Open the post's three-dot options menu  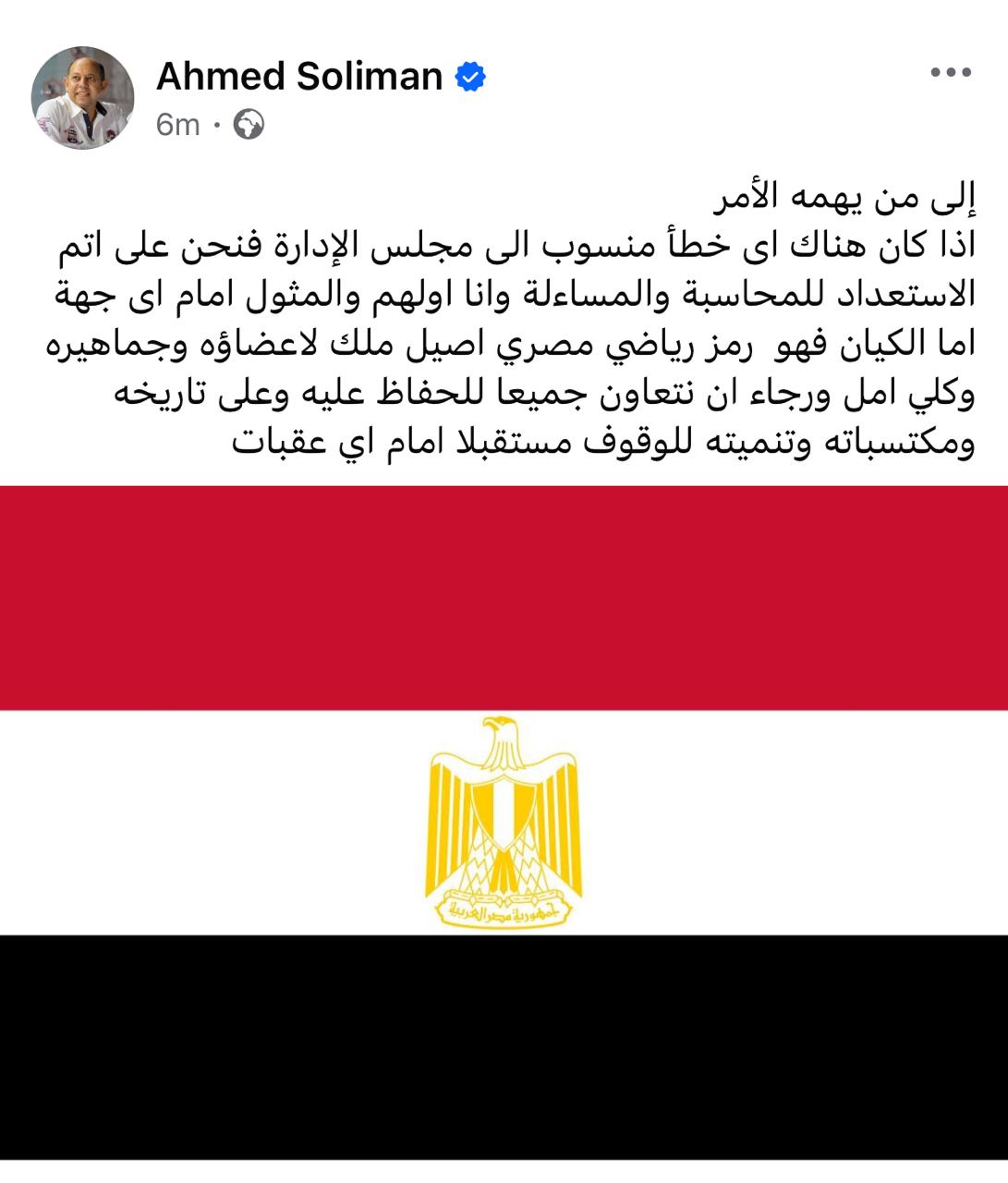(951, 73)
